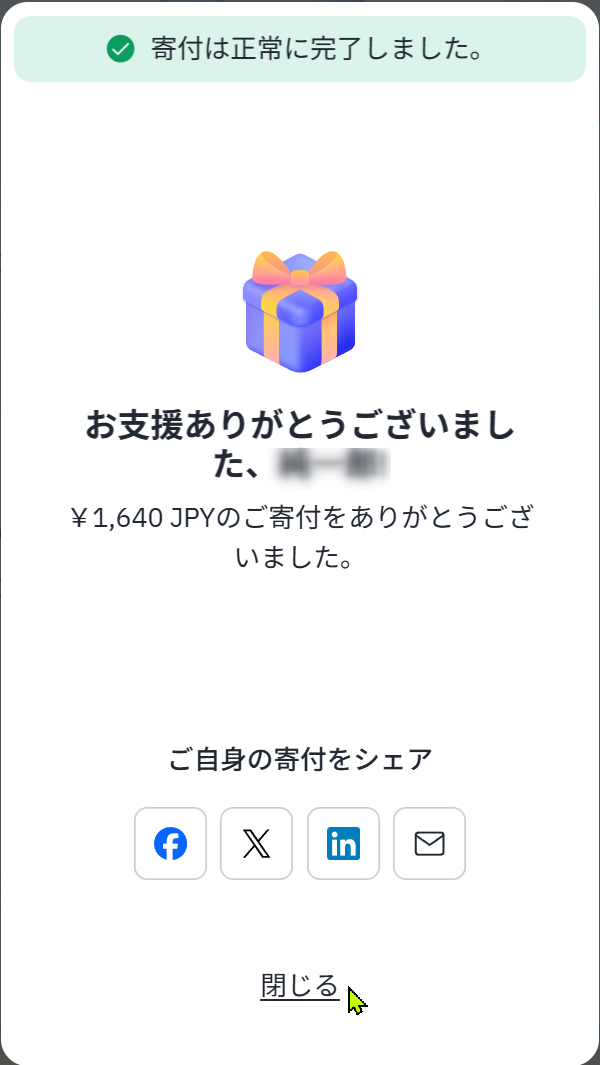Share the donation on LinkedIn
Image resolution: width=600 pixels, height=1065 pixels.
pyautogui.click(x=343, y=844)
